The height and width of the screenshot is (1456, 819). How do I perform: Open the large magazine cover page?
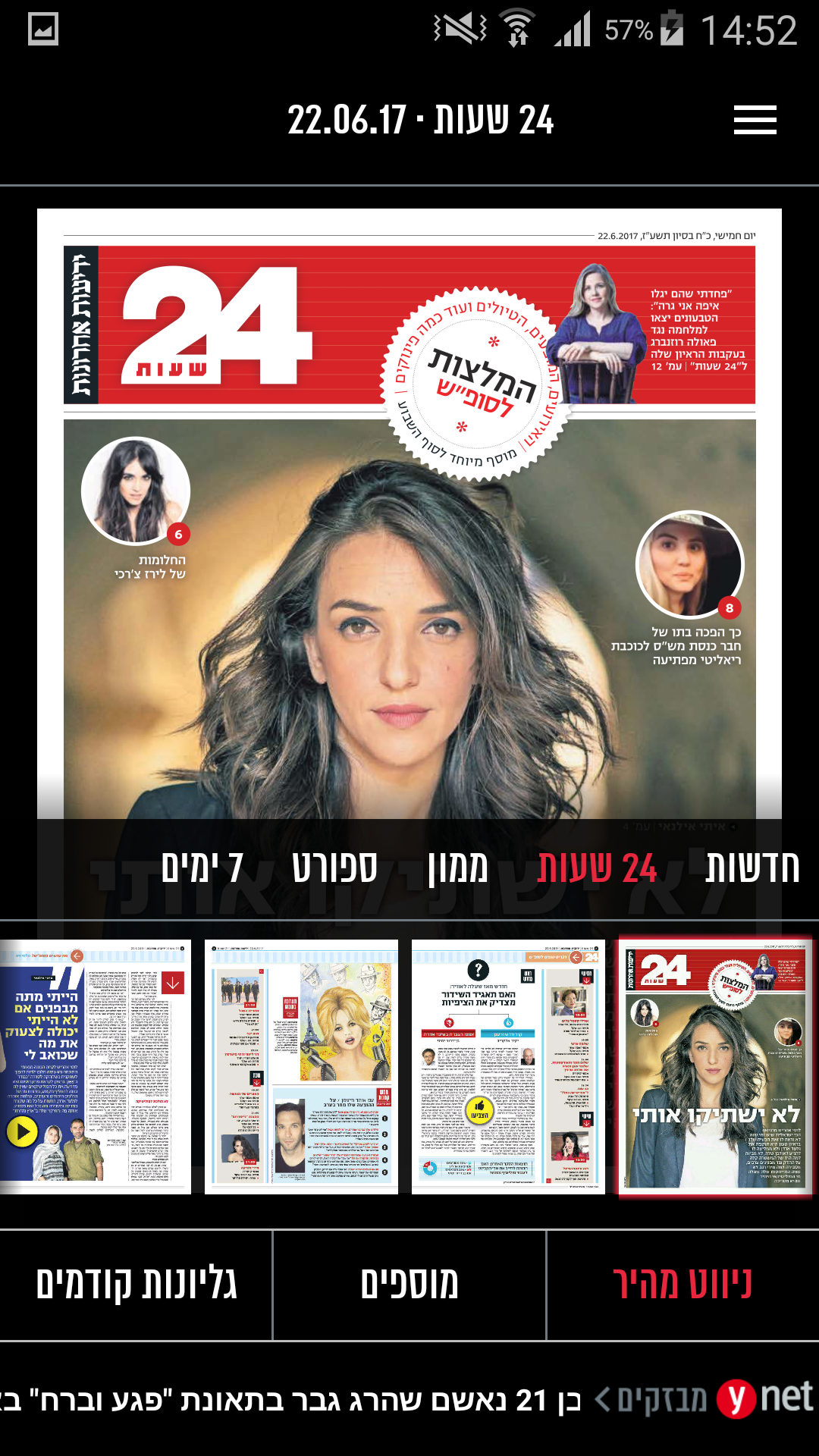pos(409,531)
